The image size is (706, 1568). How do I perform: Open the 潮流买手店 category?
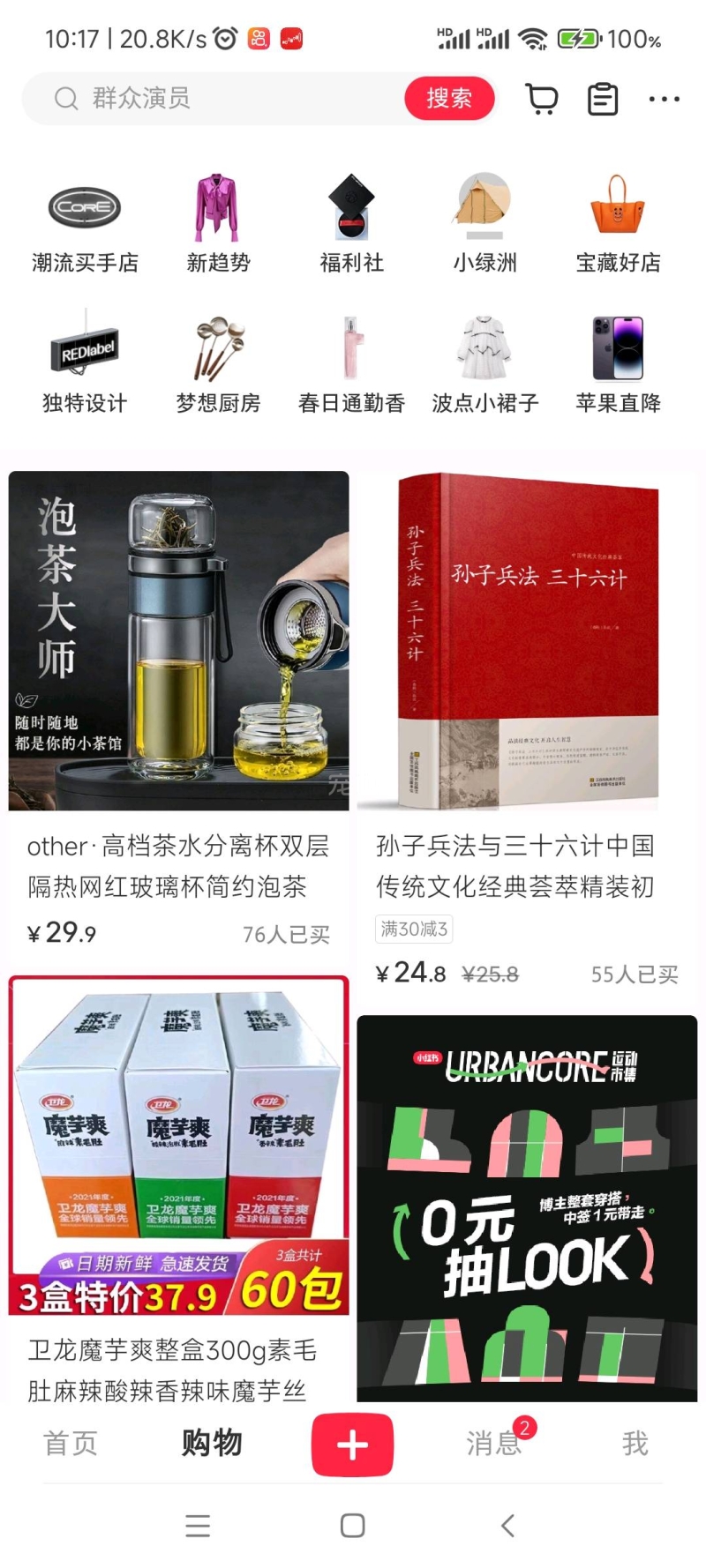click(x=85, y=224)
